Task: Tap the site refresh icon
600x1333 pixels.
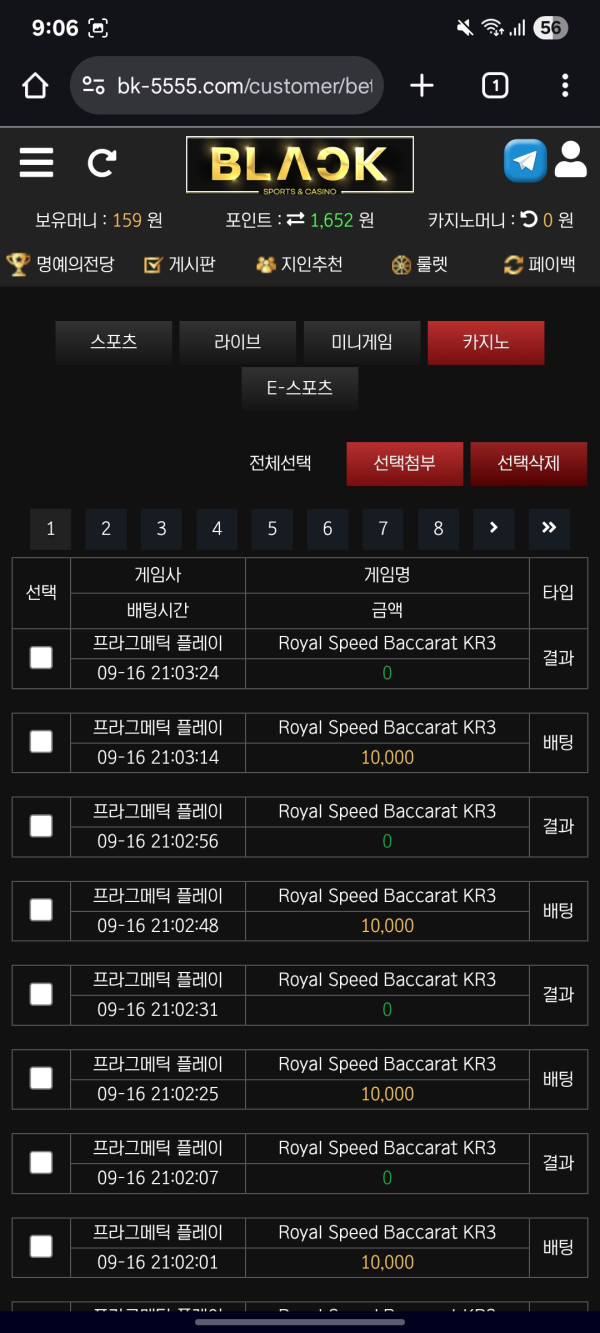Action: (x=102, y=162)
